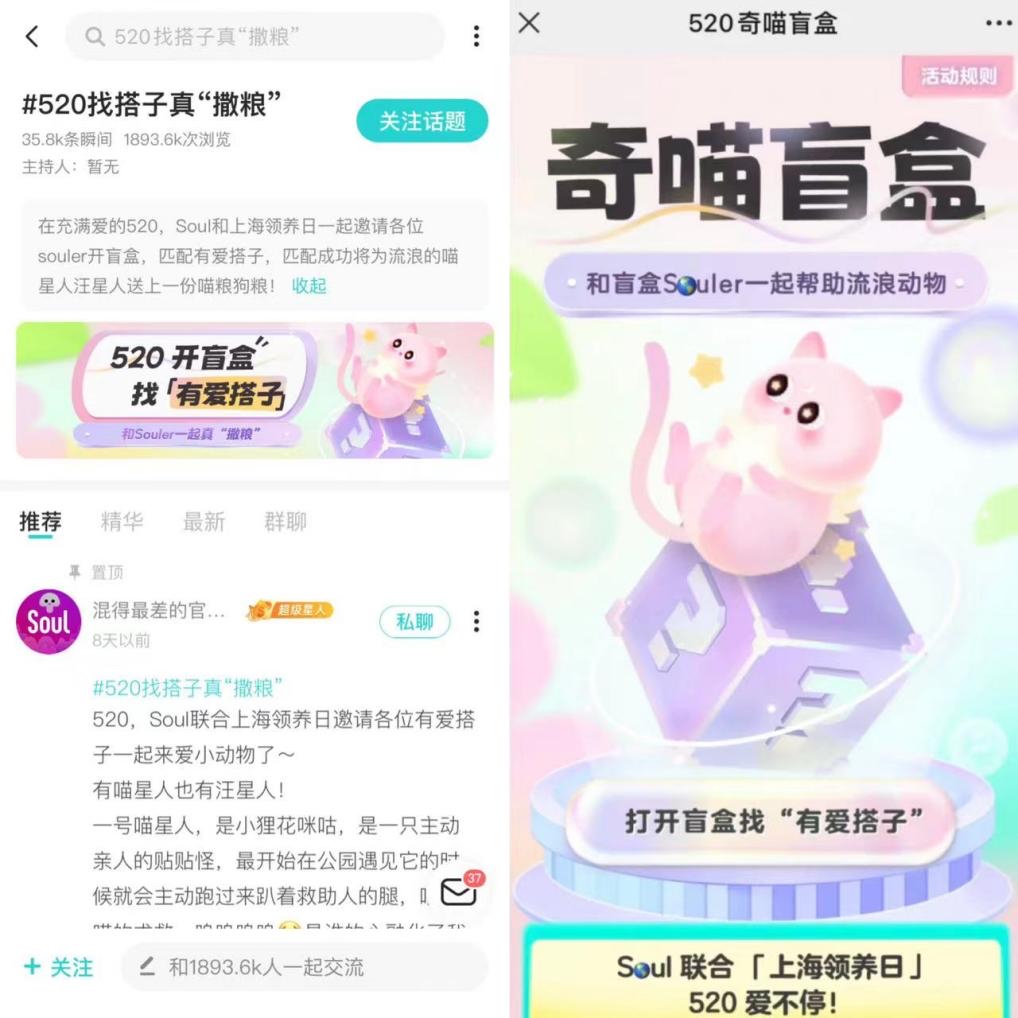
Task: Switch to the 群聊 tab
Action: tap(285, 521)
